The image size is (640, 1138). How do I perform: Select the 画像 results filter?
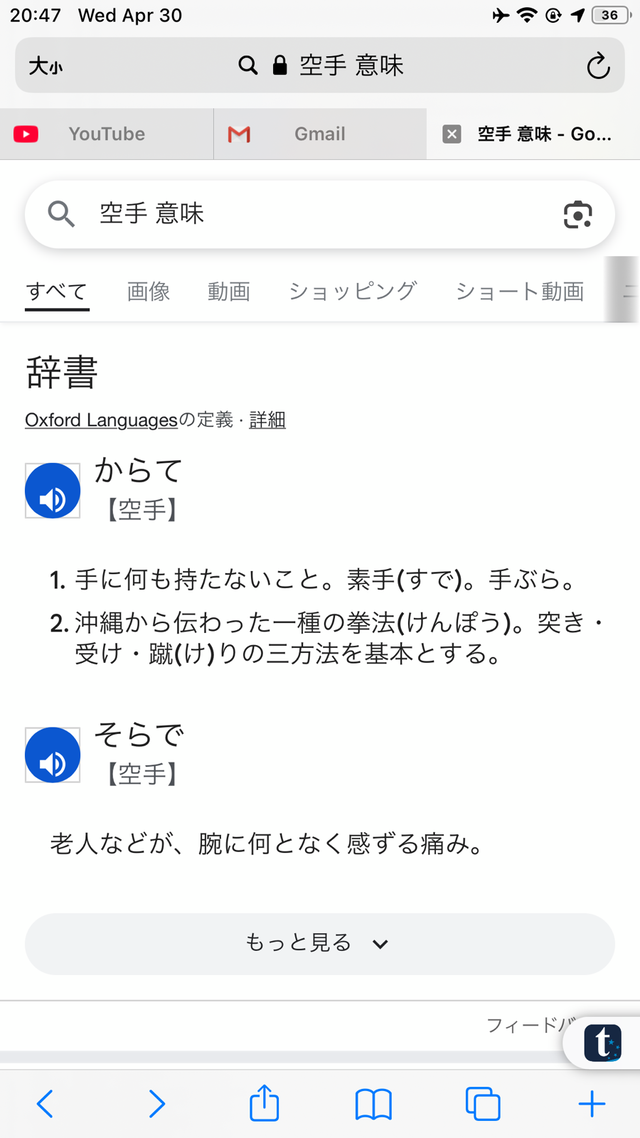point(149,292)
